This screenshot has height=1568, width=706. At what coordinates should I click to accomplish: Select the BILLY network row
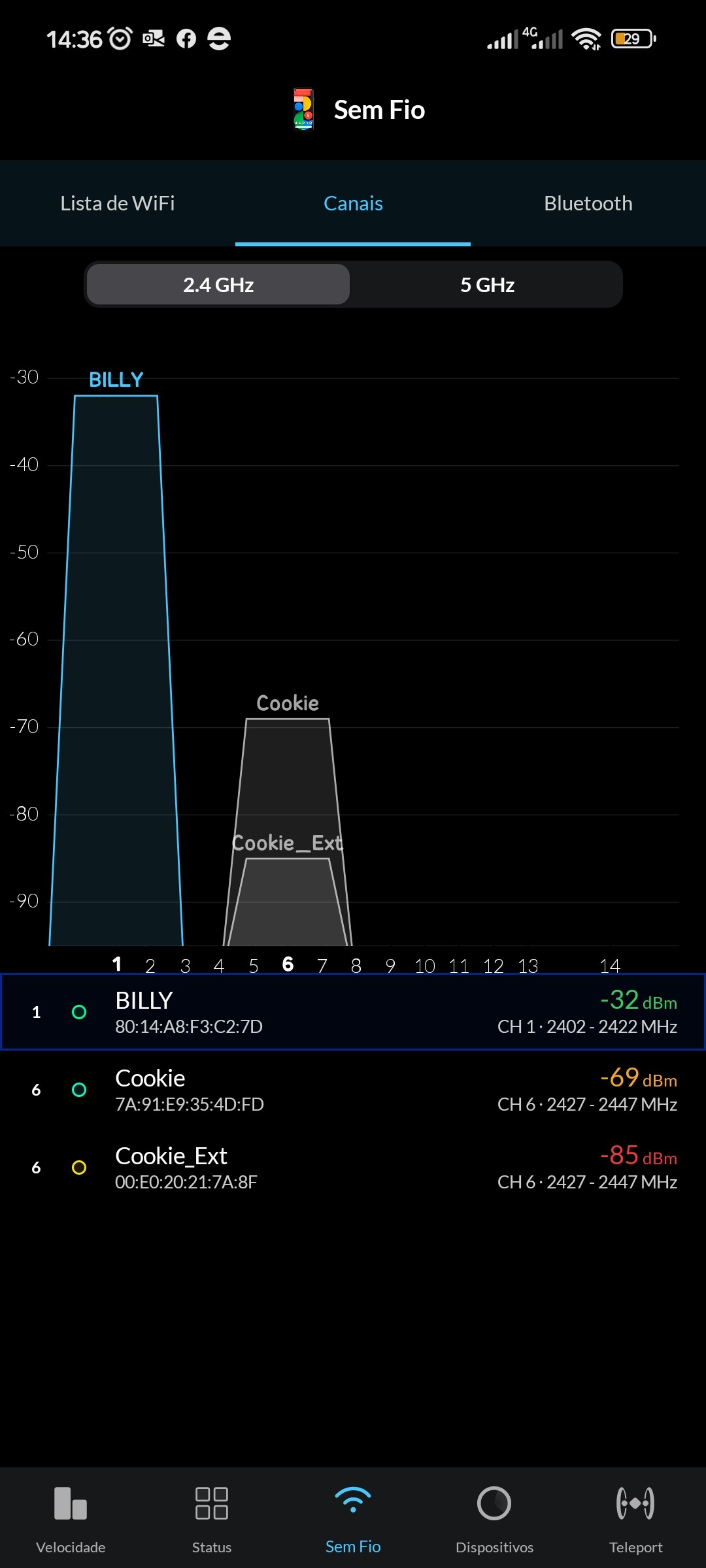tap(353, 1012)
